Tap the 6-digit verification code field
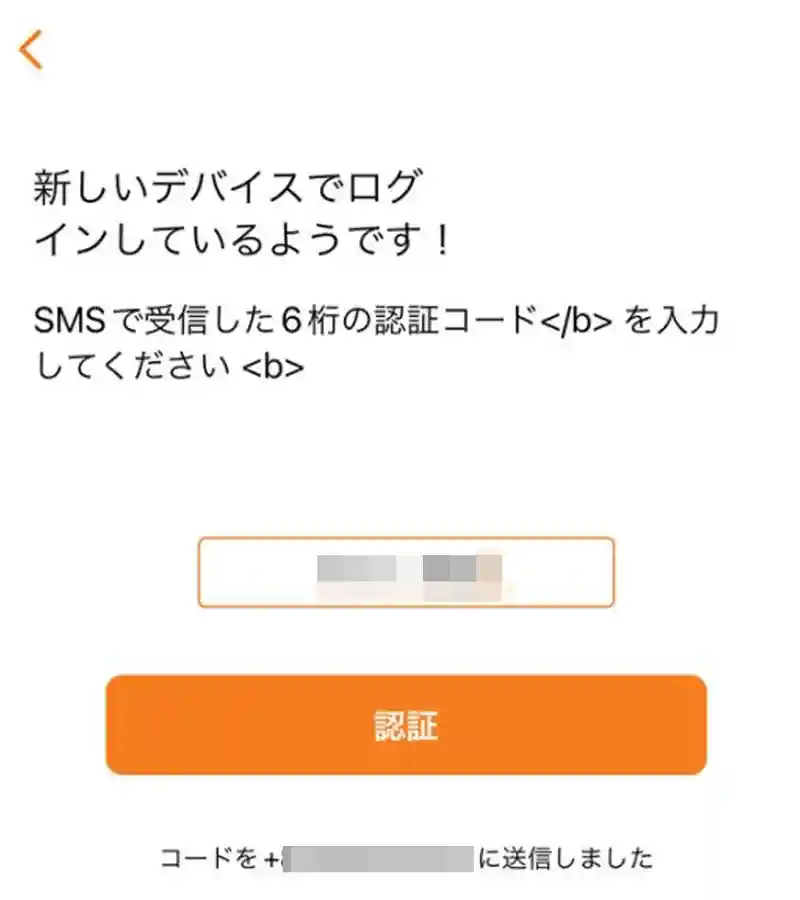The height and width of the screenshot is (900, 800). [x=405, y=572]
